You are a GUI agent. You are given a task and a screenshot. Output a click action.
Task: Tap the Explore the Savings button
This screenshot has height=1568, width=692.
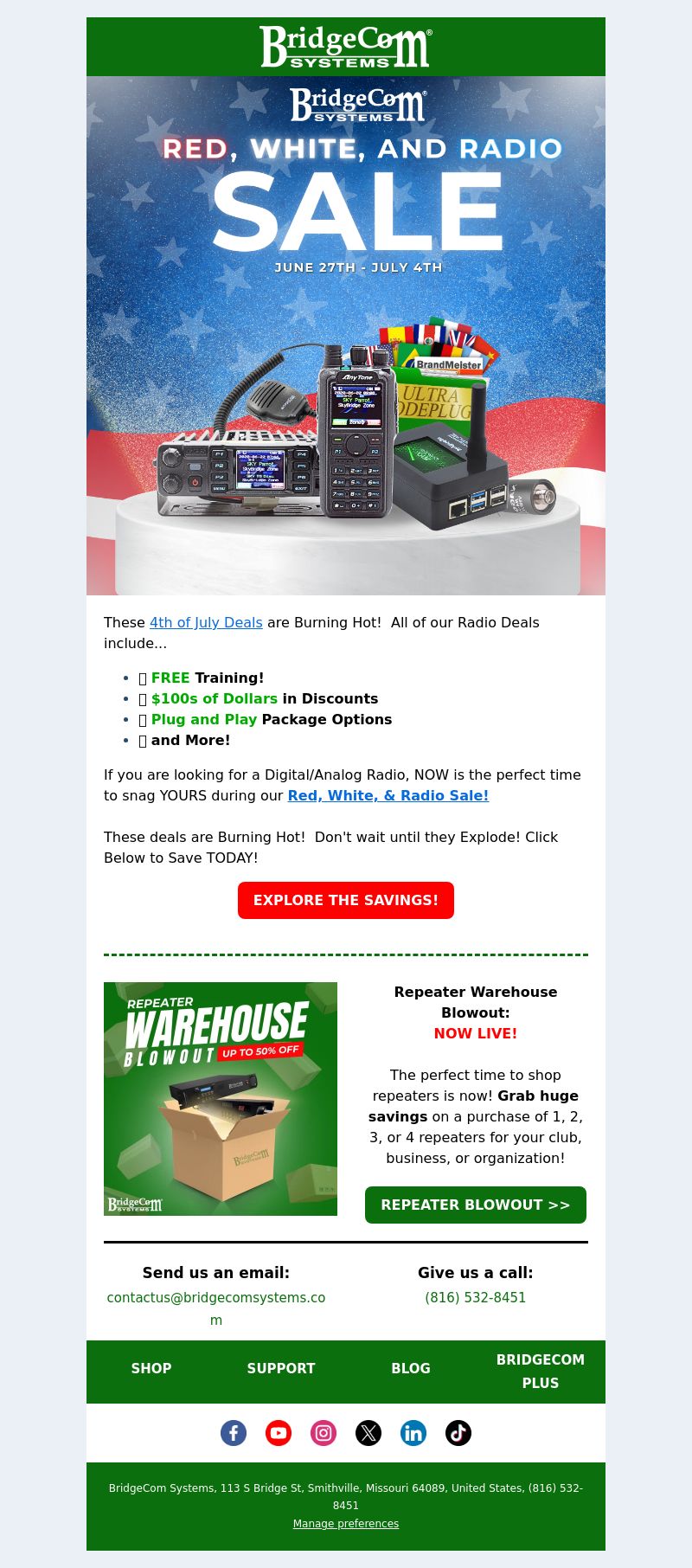click(x=346, y=900)
